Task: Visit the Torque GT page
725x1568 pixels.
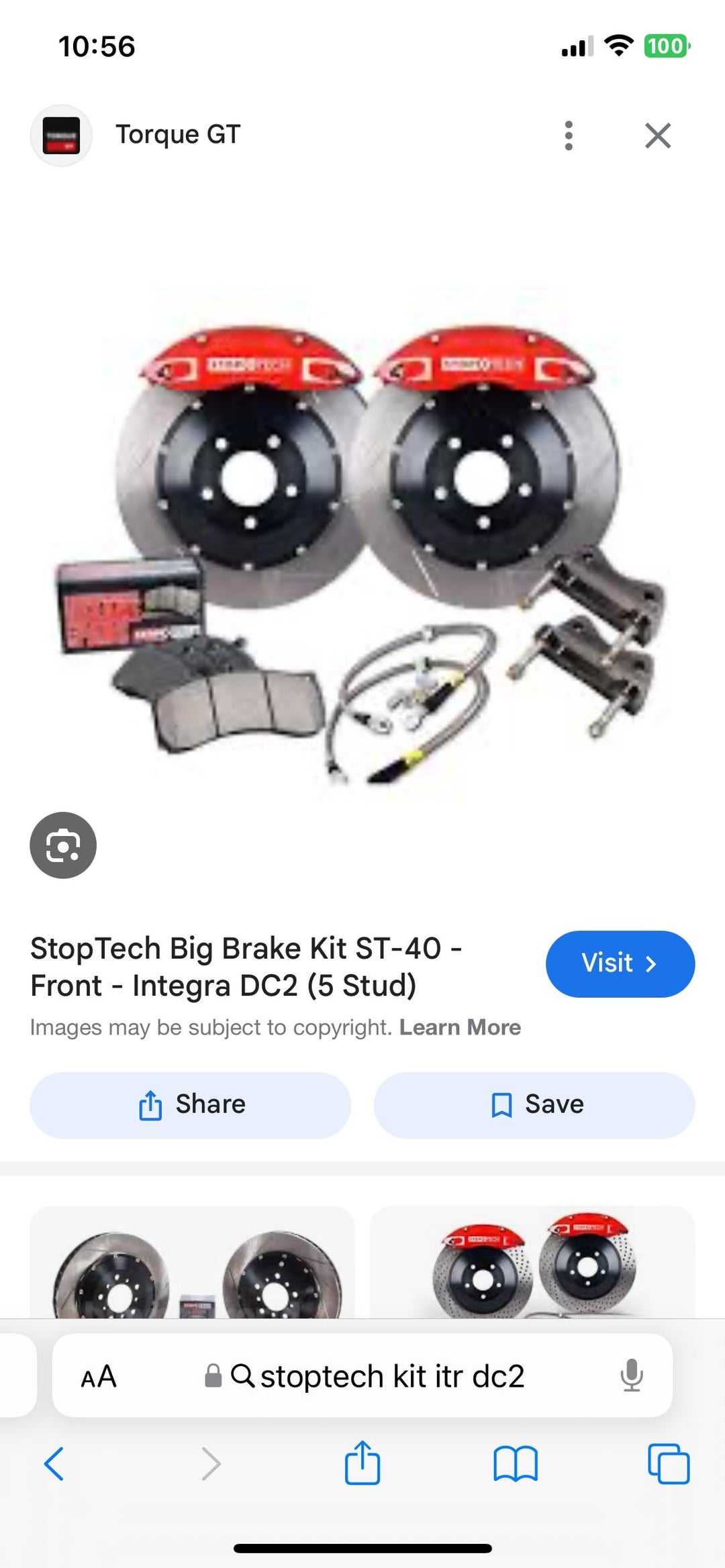Action: [x=620, y=963]
